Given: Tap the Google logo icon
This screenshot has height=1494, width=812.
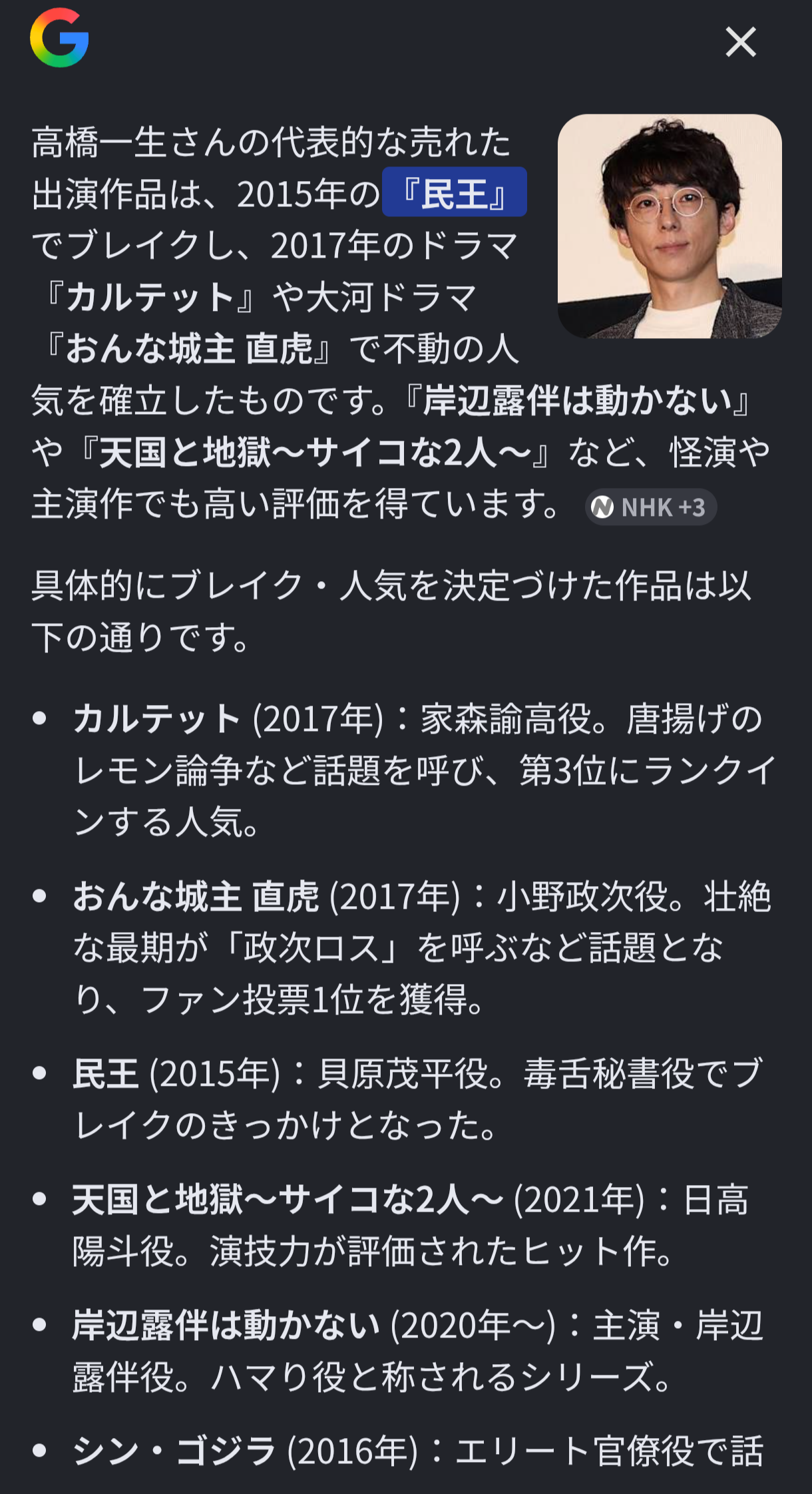Looking at the screenshot, I should [x=59, y=37].
